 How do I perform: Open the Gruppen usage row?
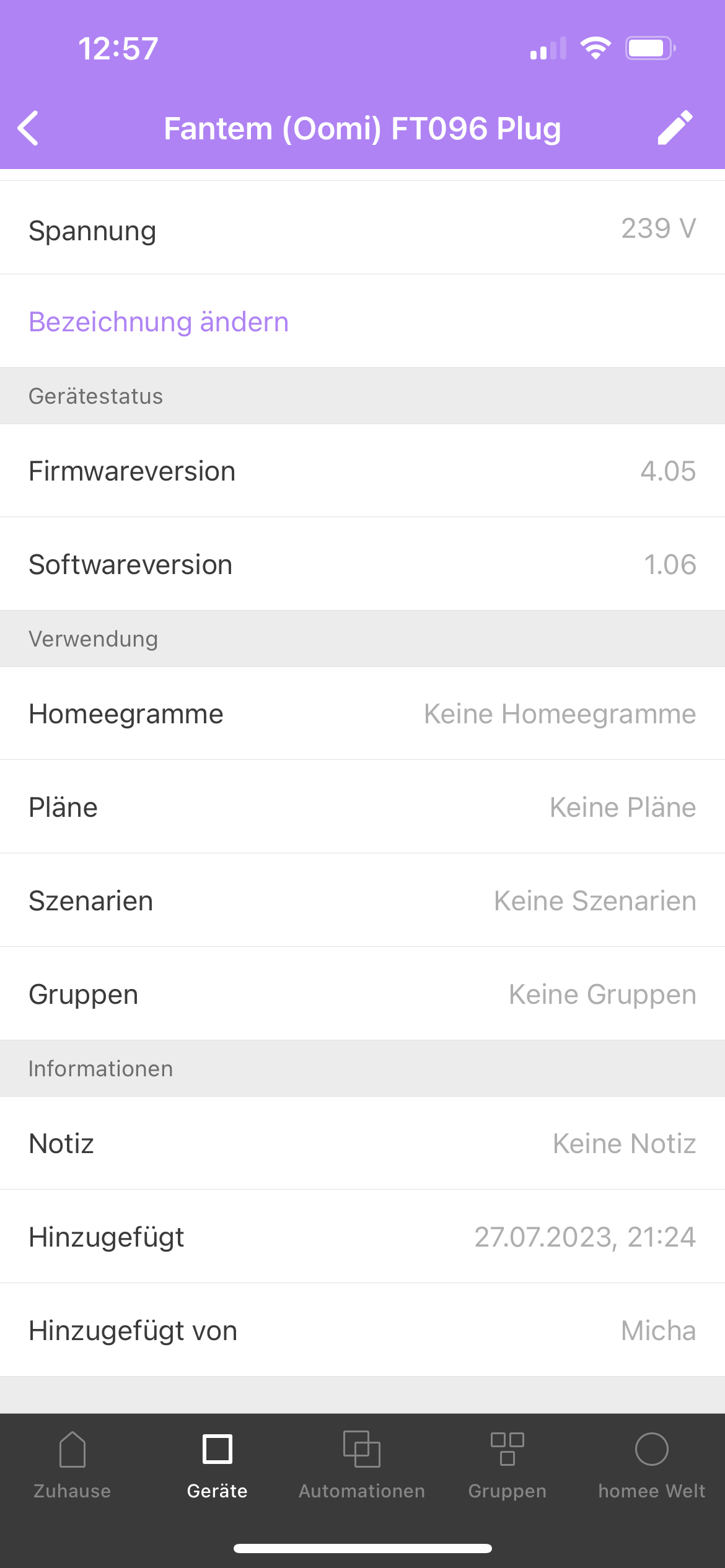coord(362,994)
